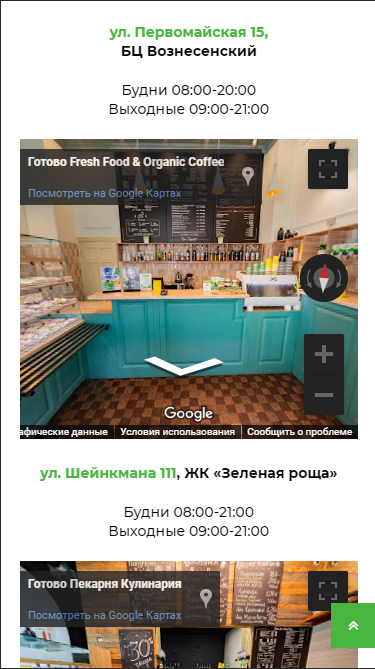Toggle fullscreen on the Пекарня Кулинария panorama
The image size is (375, 669).
click(x=328, y=591)
